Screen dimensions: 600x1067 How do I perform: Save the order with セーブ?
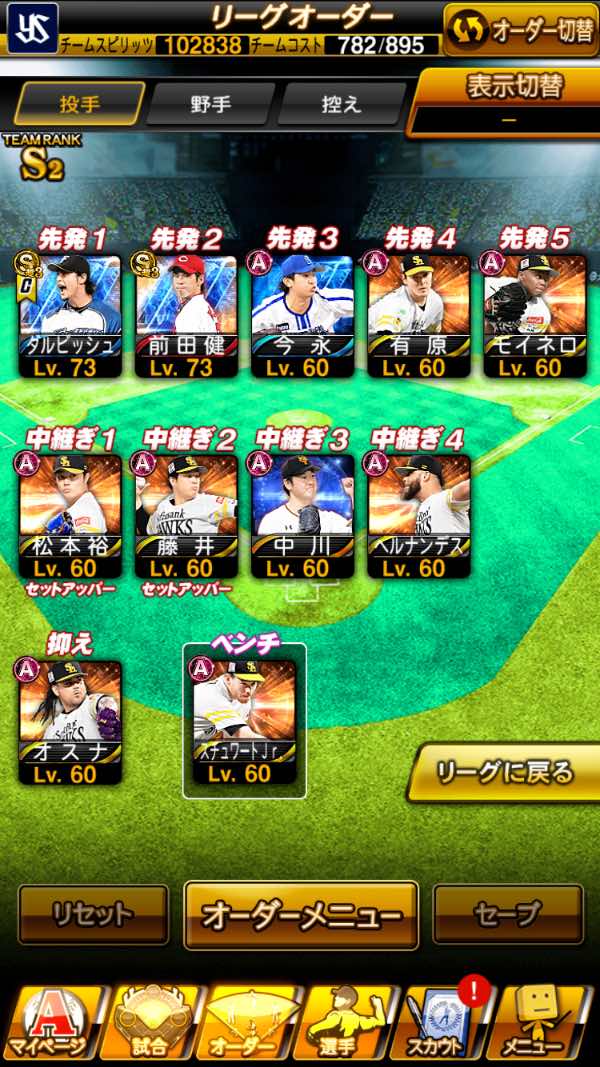pos(508,915)
